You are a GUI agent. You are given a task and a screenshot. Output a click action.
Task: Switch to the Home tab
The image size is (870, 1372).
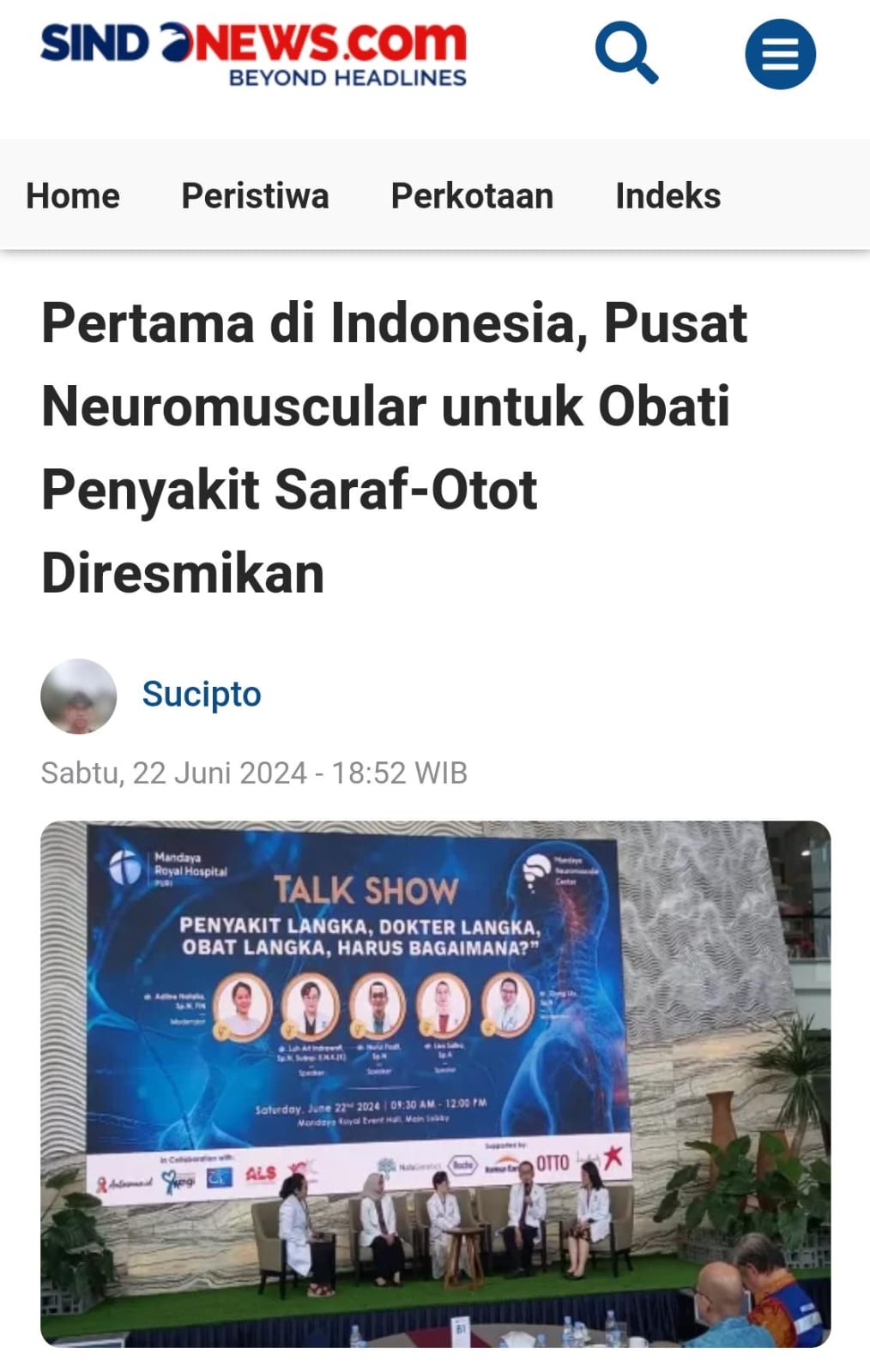coord(73,196)
